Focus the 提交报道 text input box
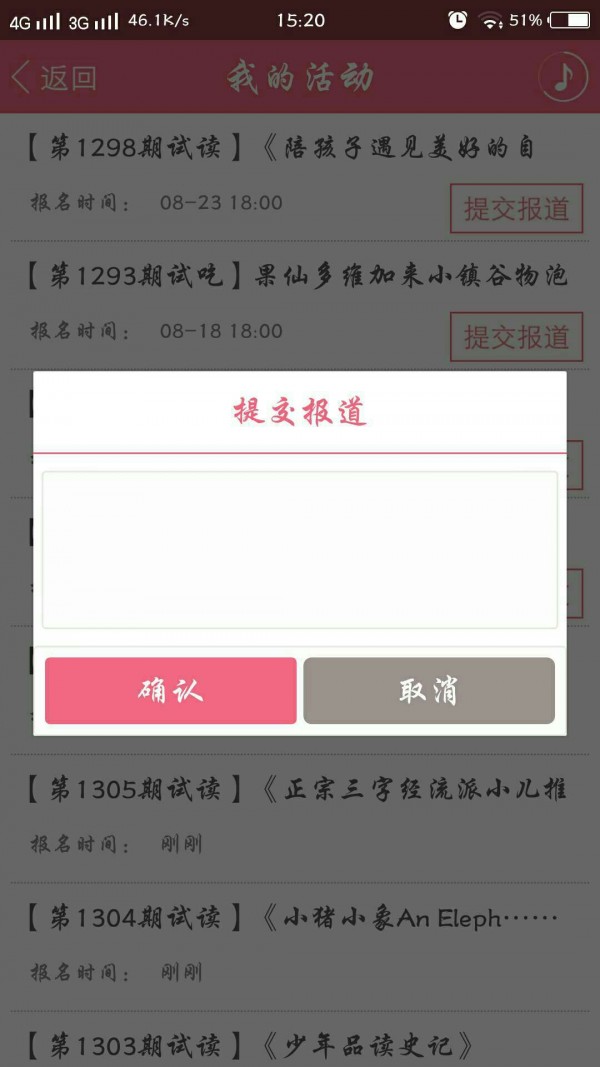 click(299, 550)
